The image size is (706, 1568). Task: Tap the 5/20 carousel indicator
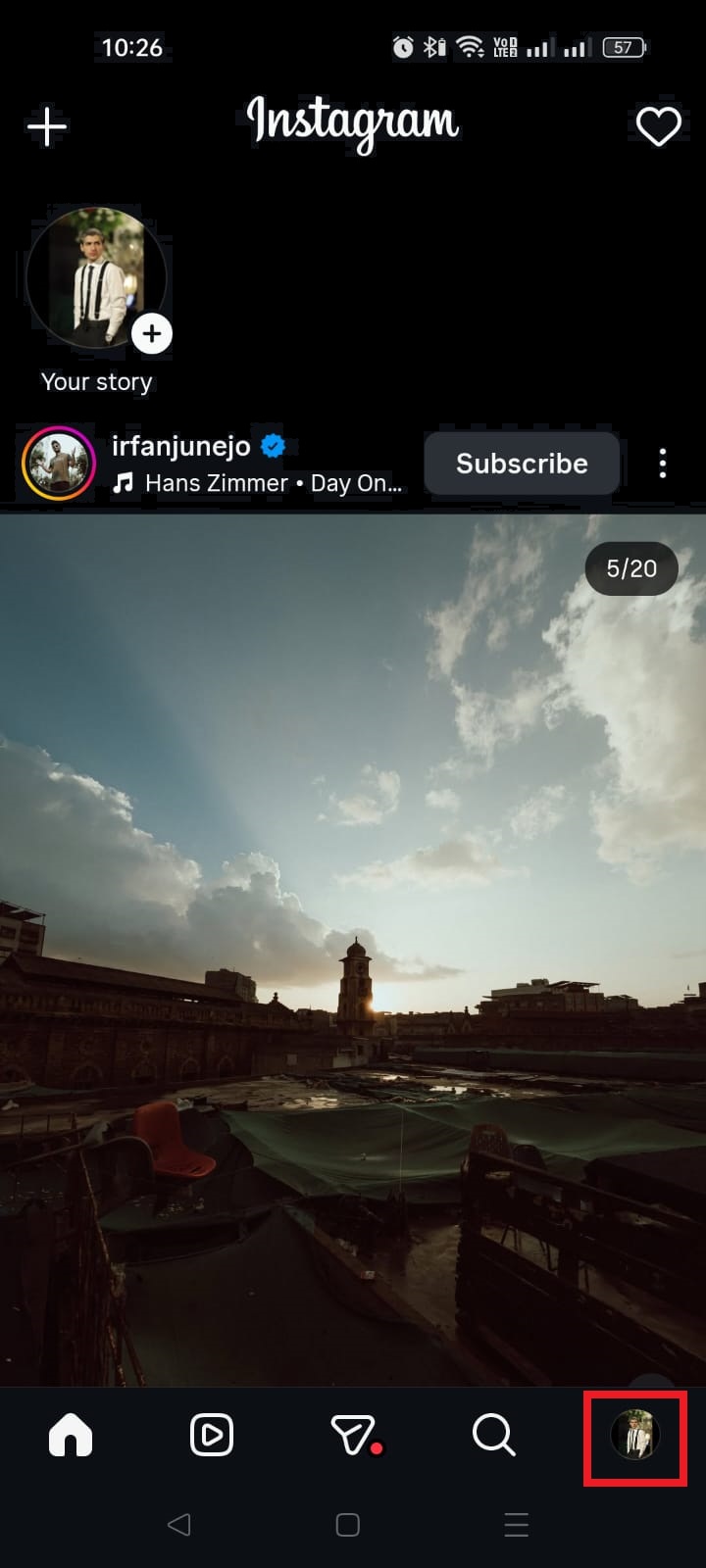631,568
